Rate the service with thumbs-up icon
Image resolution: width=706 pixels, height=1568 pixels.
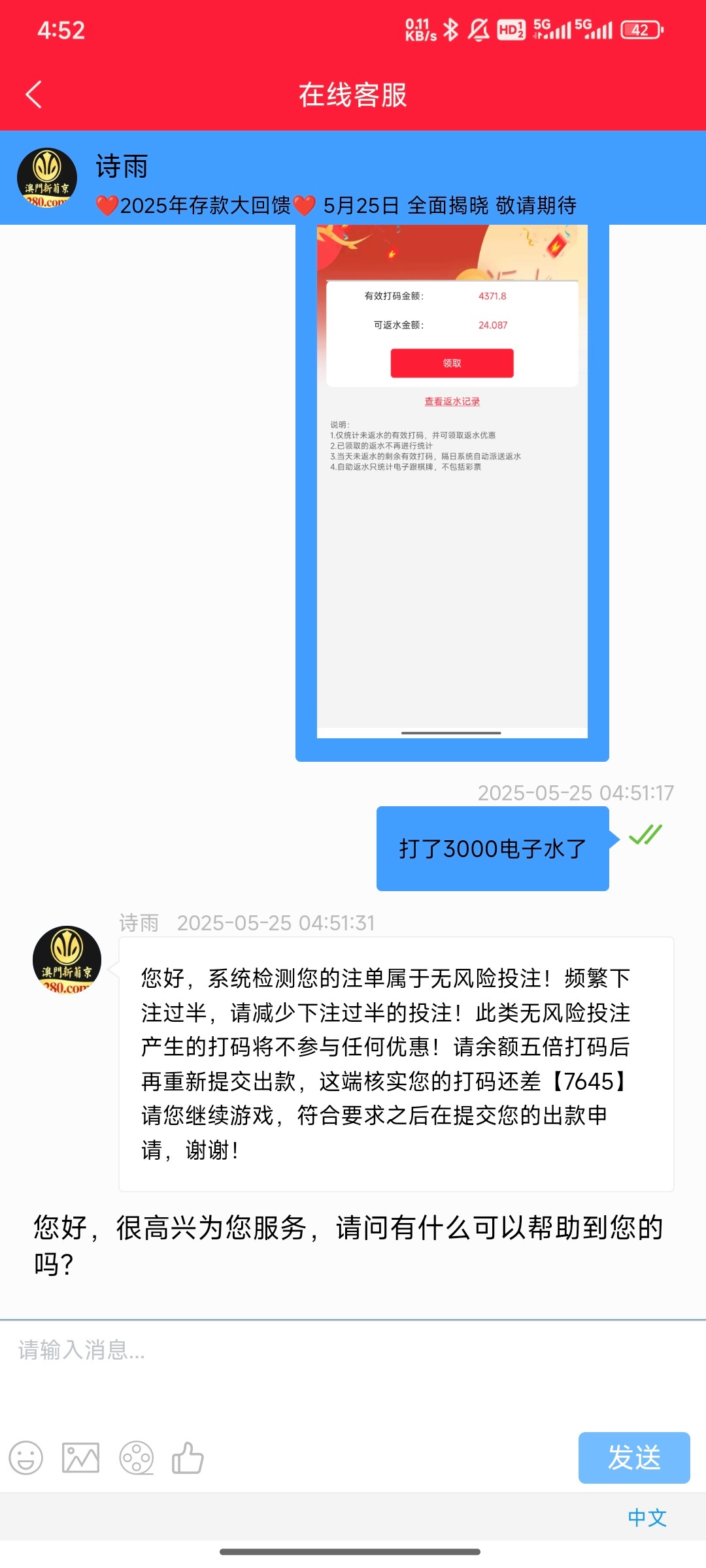(188, 1458)
